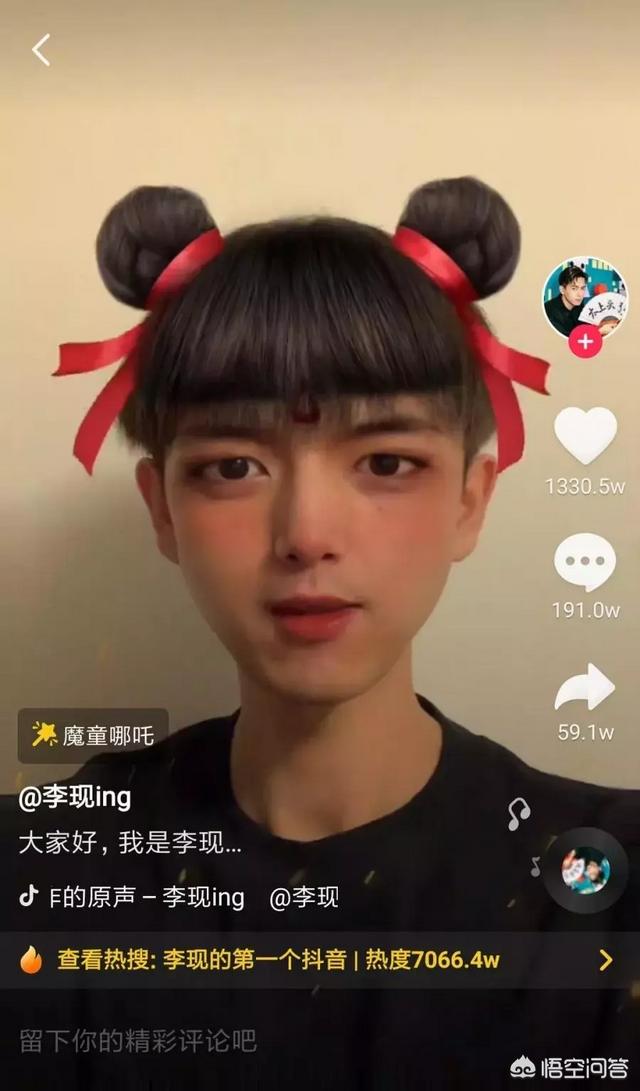Open the spinning music disc

(x=585, y=869)
